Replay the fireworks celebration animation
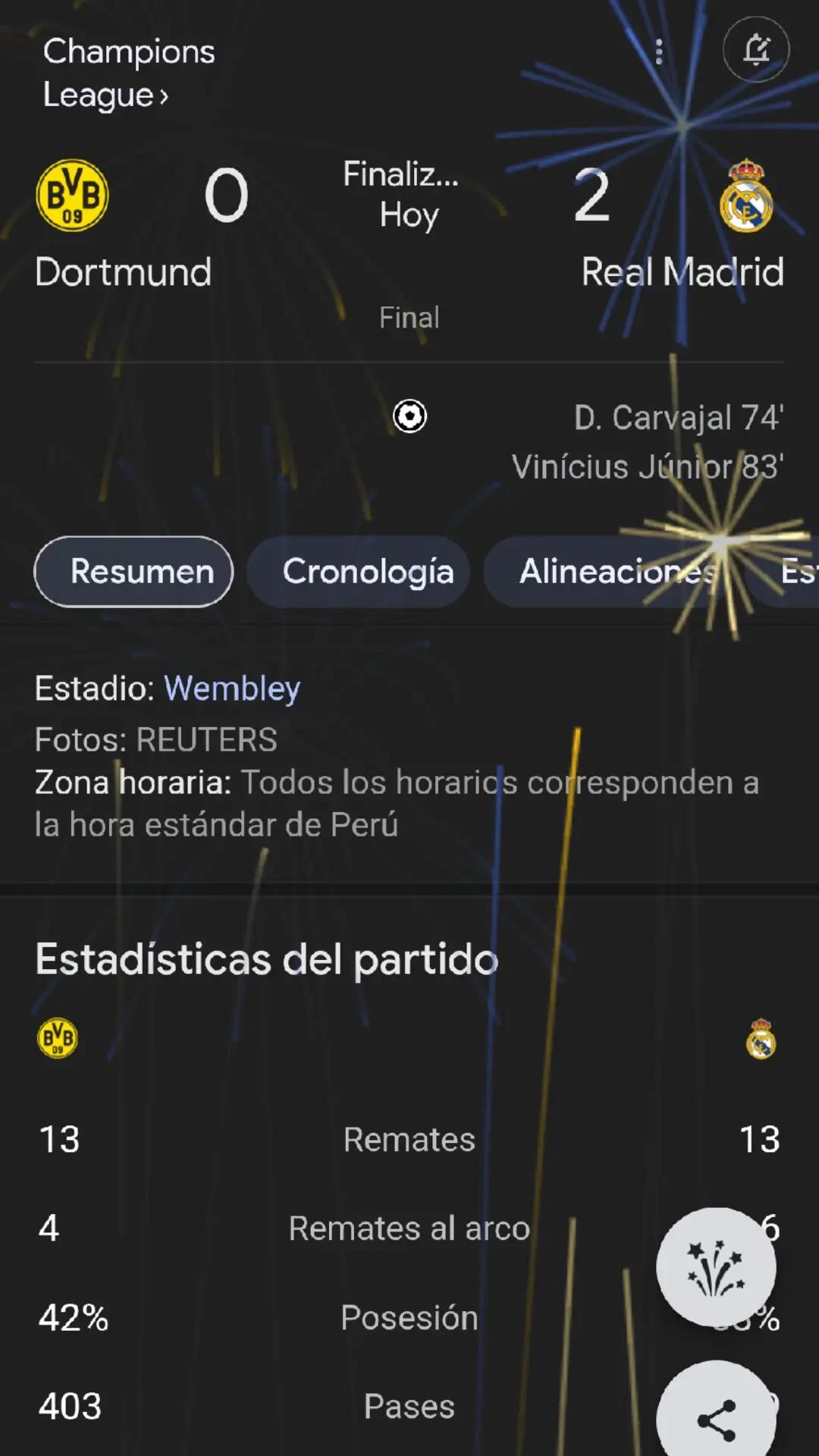The width and height of the screenshot is (819, 1456). (716, 1267)
